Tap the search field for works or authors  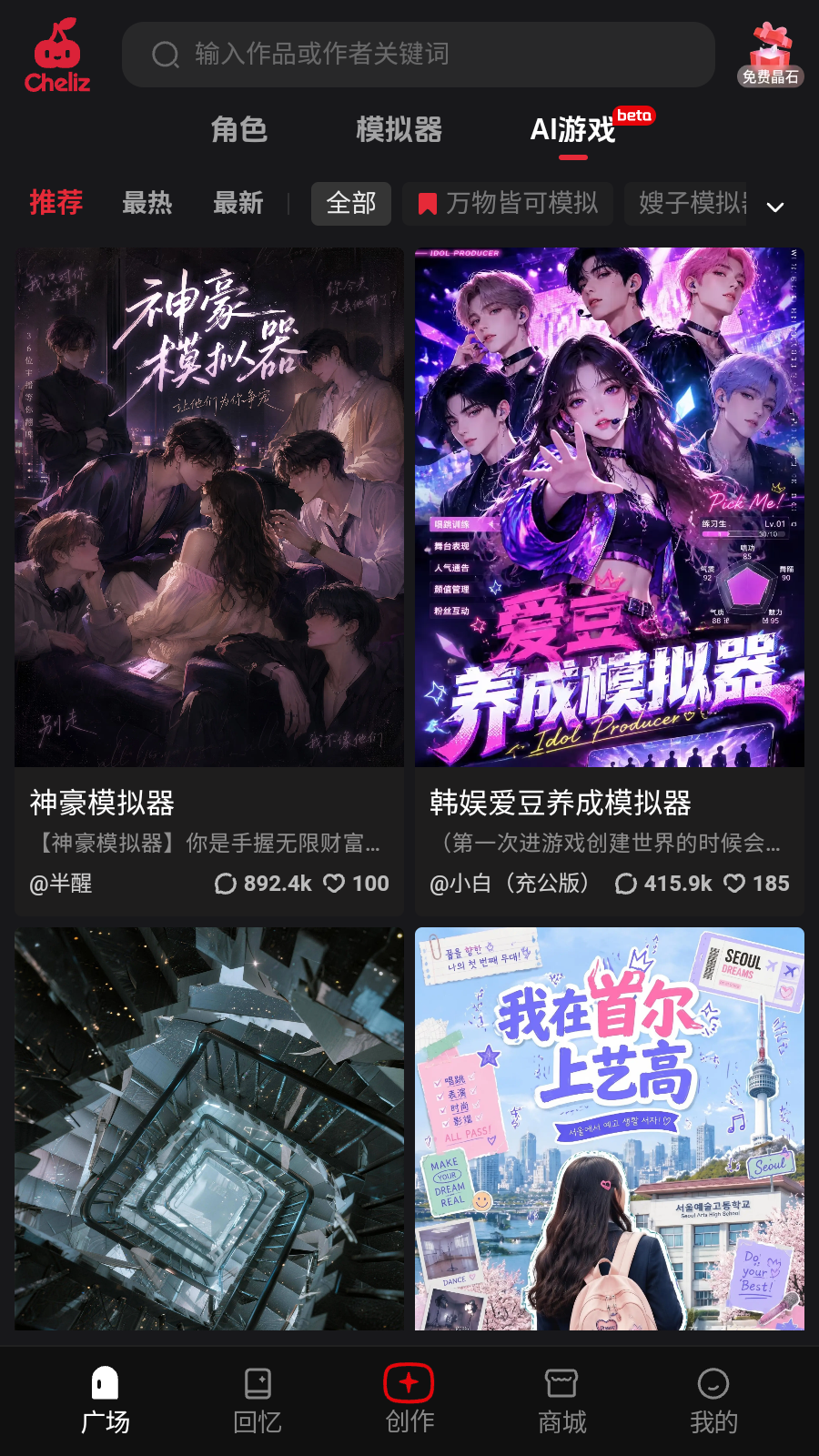(419, 55)
